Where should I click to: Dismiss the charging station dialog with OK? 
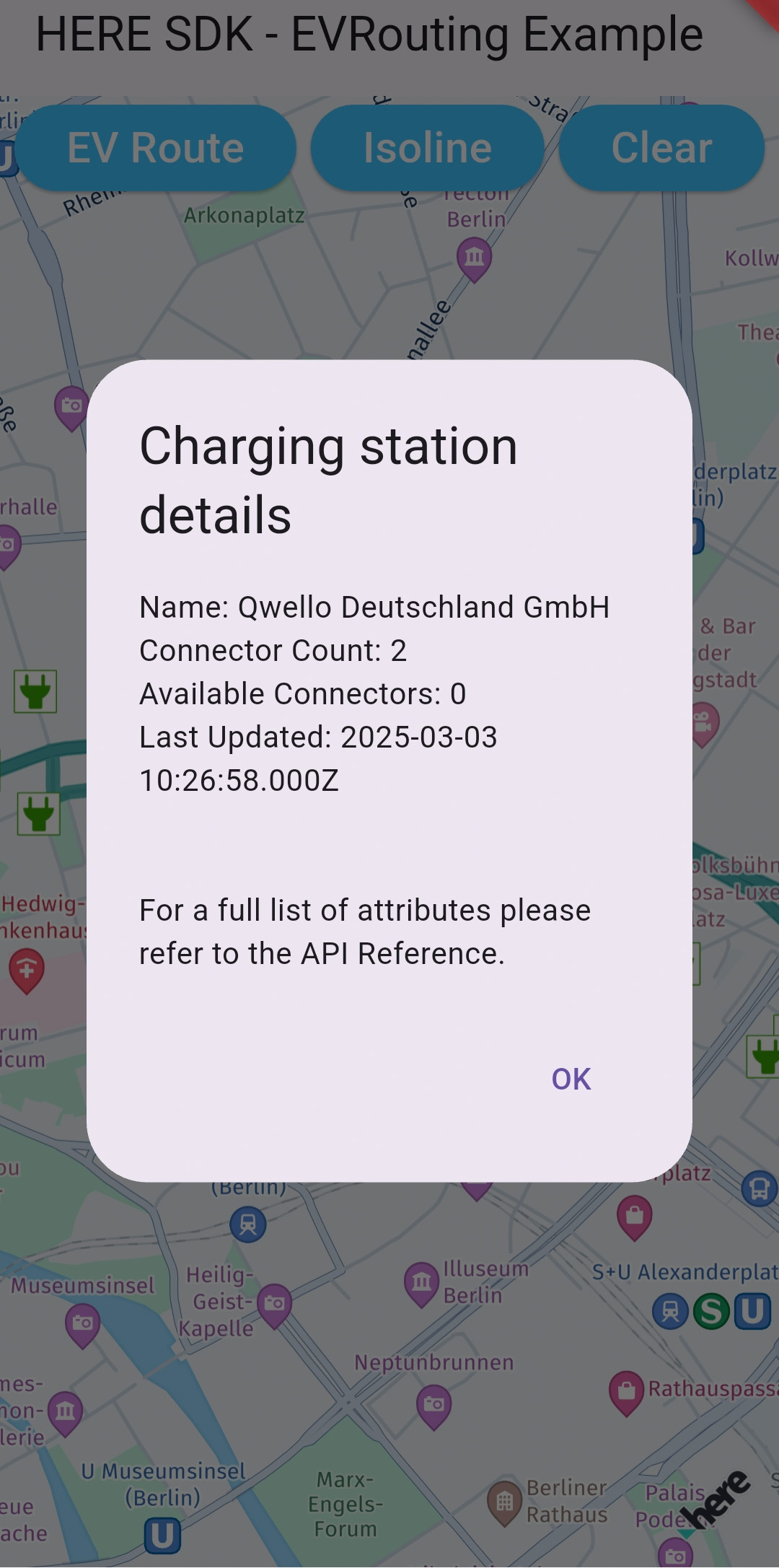[x=571, y=1079]
